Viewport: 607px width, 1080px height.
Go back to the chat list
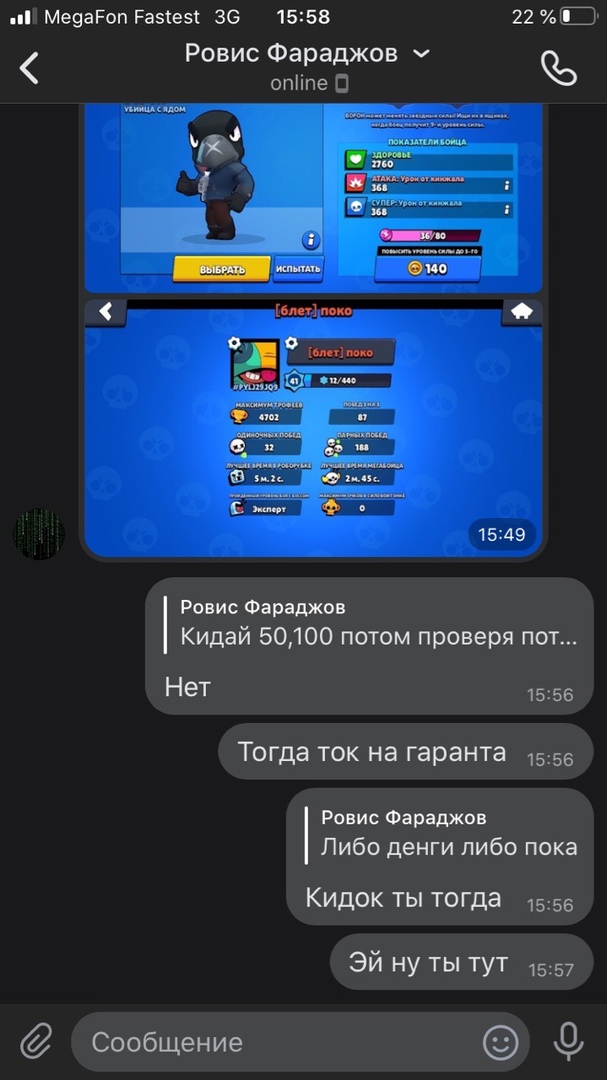[30, 67]
